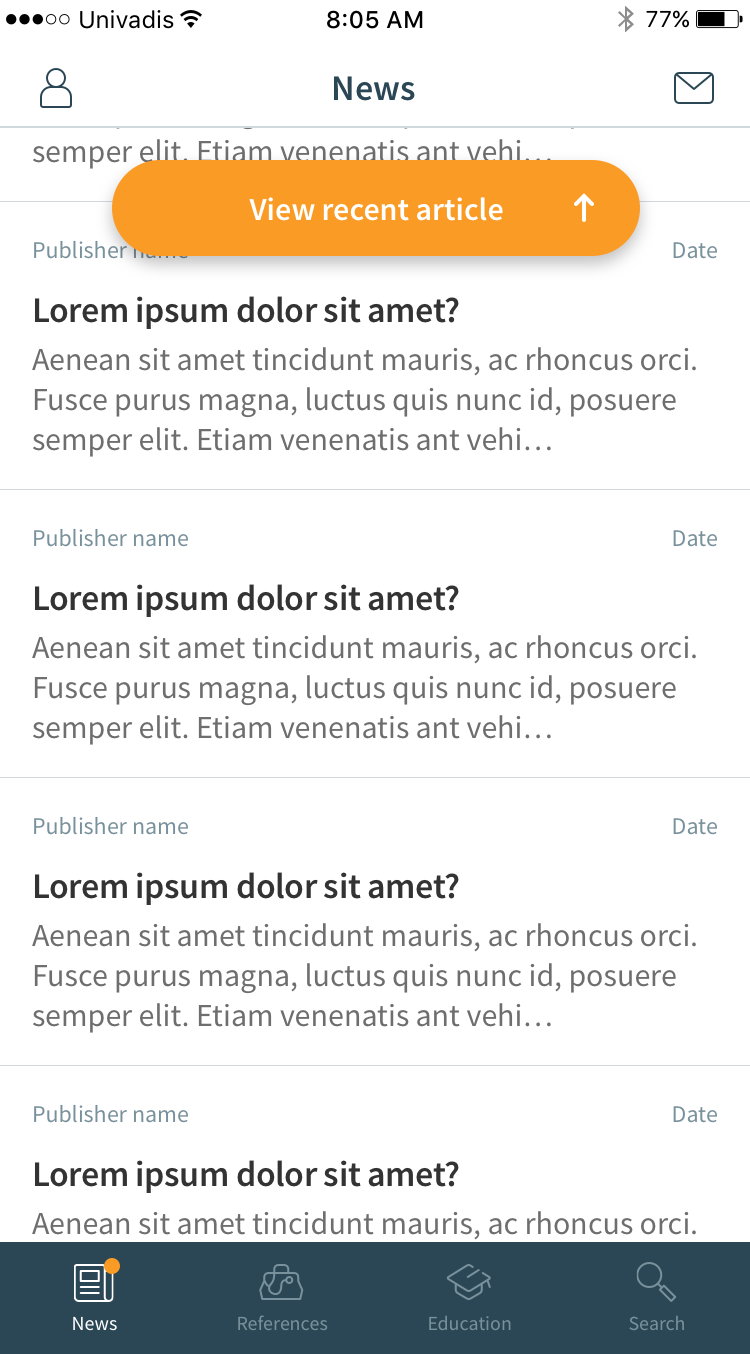Open the user profile icon

(56, 88)
